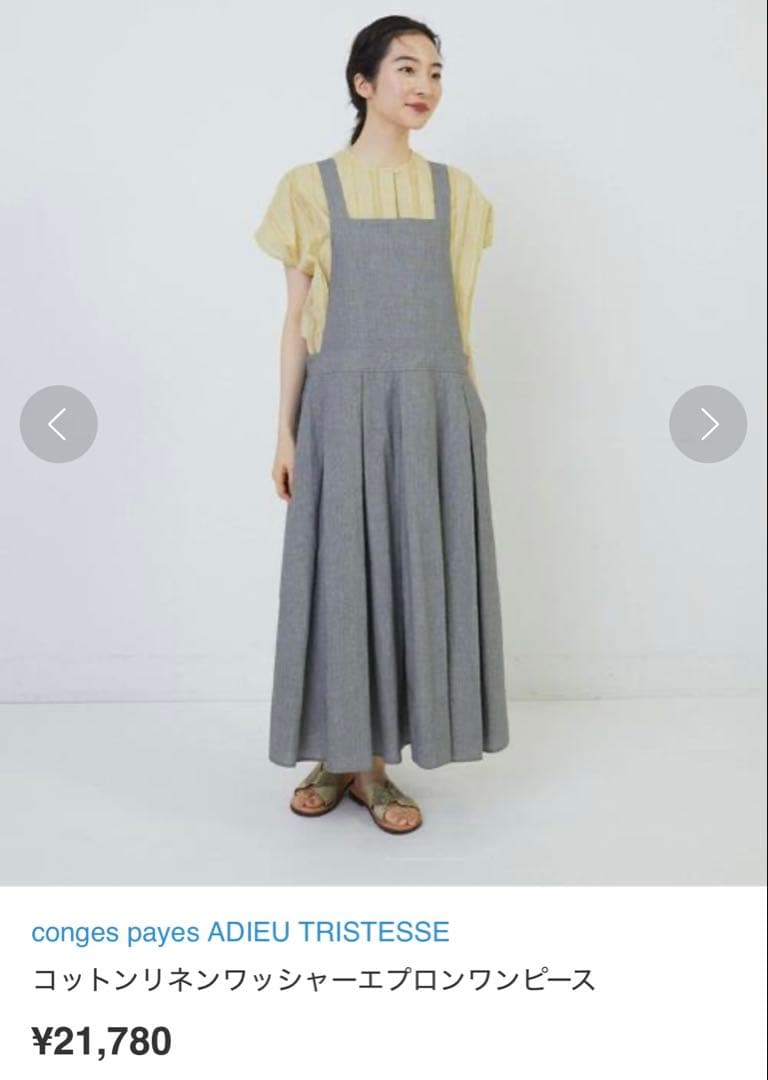Go to the previous product photo
The width and height of the screenshot is (768, 1080).
click(58, 424)
